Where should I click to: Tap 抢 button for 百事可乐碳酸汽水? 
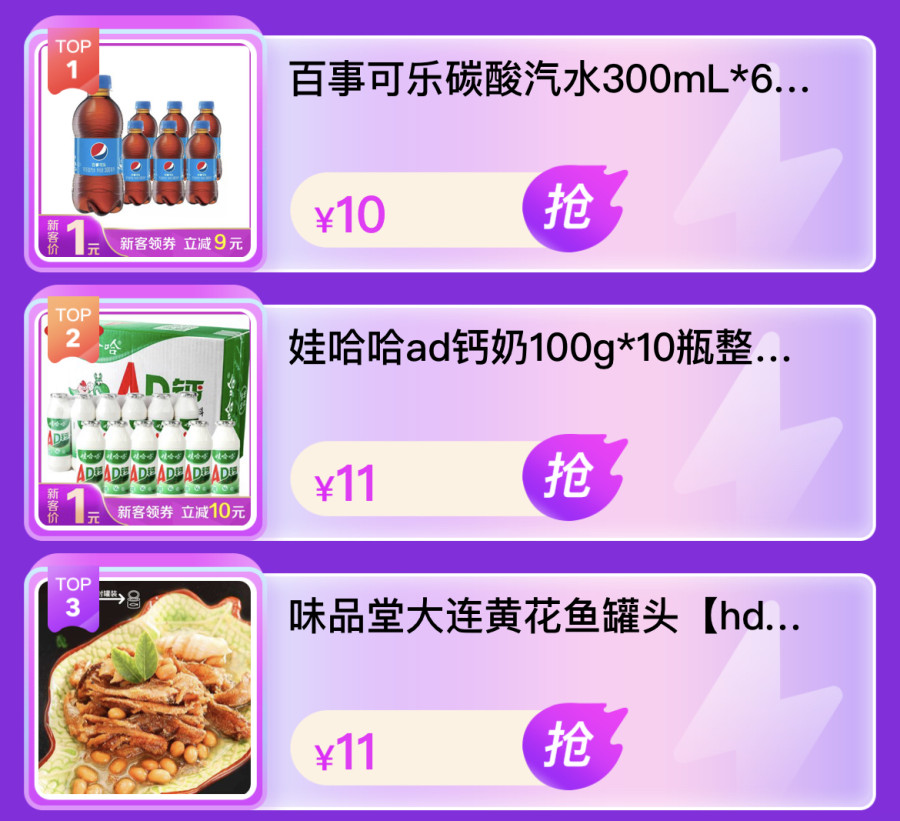(x=571, y=209)
